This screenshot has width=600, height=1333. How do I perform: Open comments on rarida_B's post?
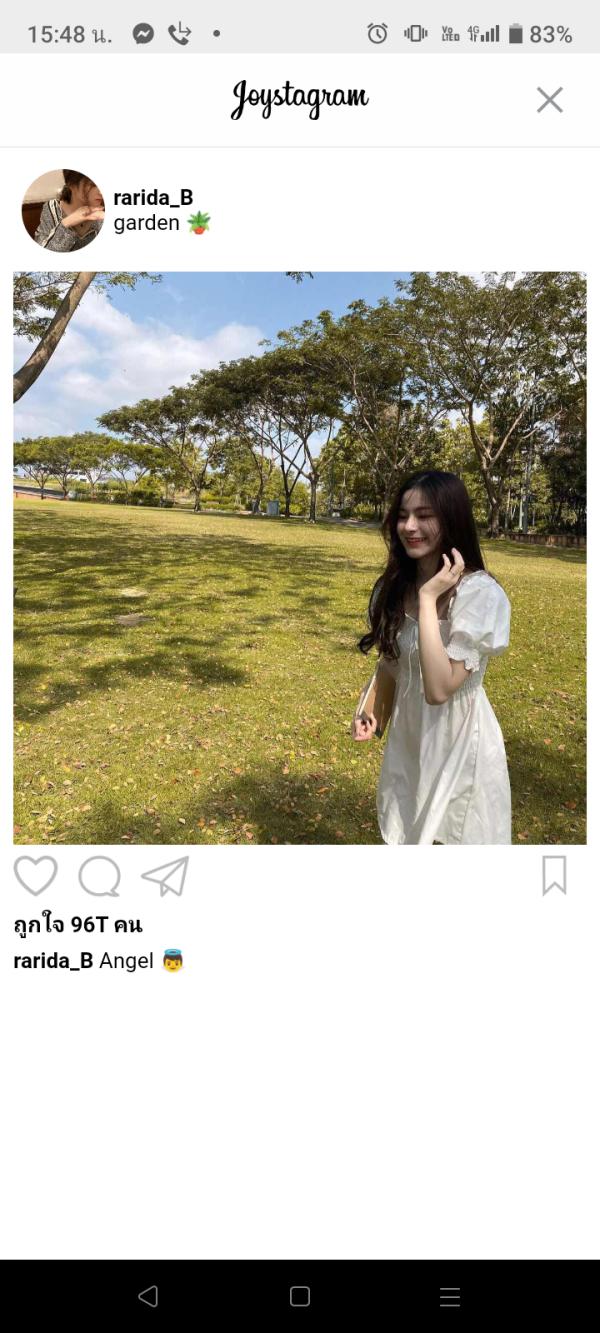pos(100,877)
